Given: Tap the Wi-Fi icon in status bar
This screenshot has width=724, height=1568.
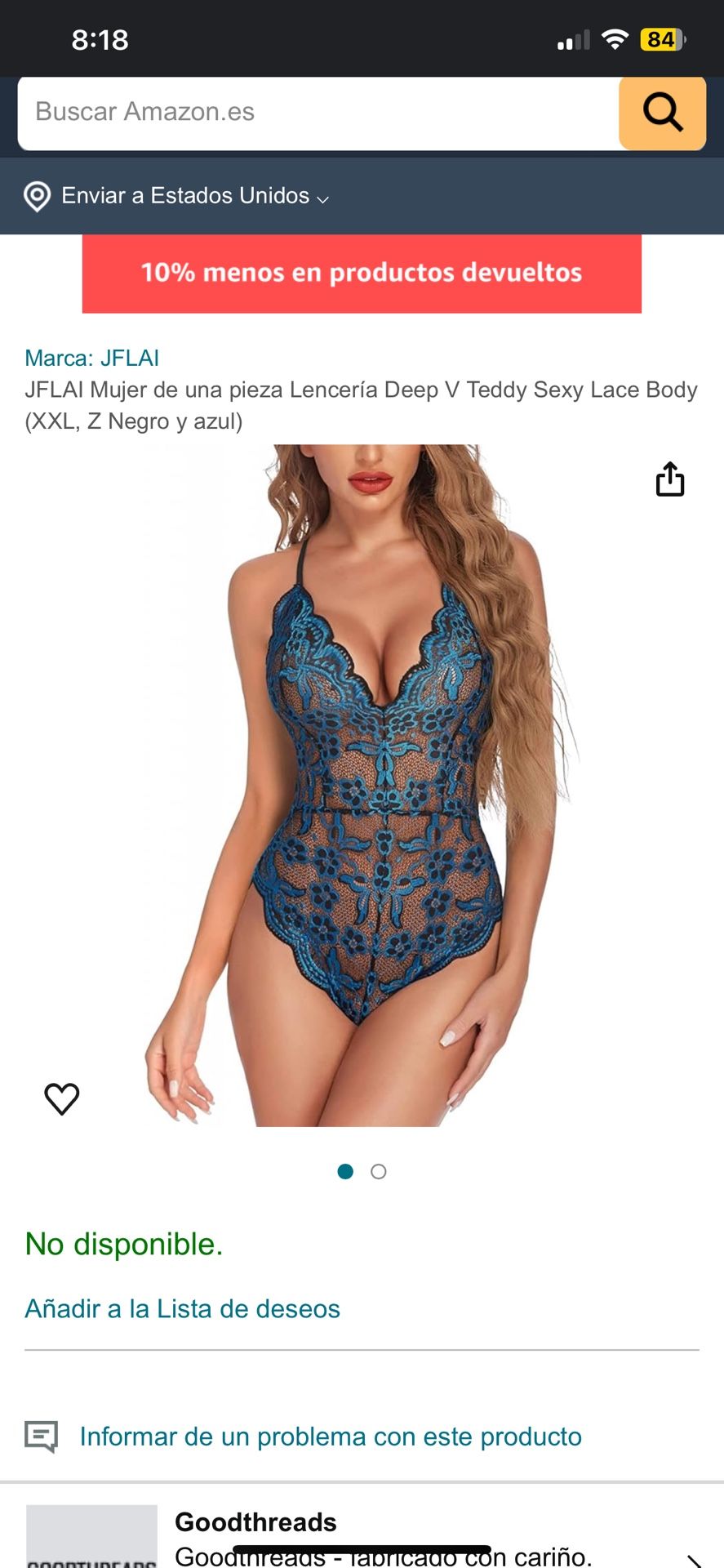Looking at the screenshot, I should (615, 37).
